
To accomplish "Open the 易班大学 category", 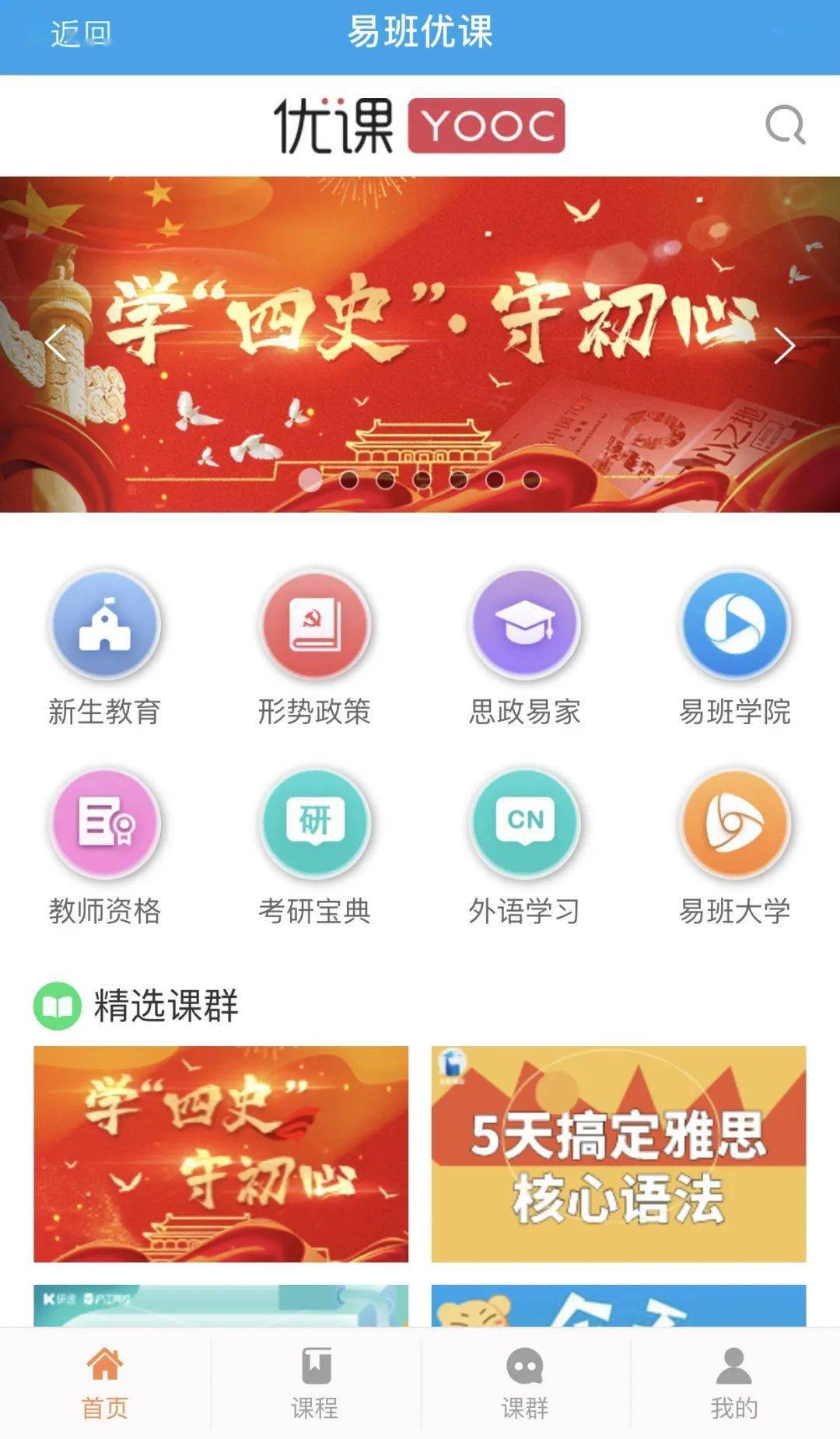I will tap(735, 848).
